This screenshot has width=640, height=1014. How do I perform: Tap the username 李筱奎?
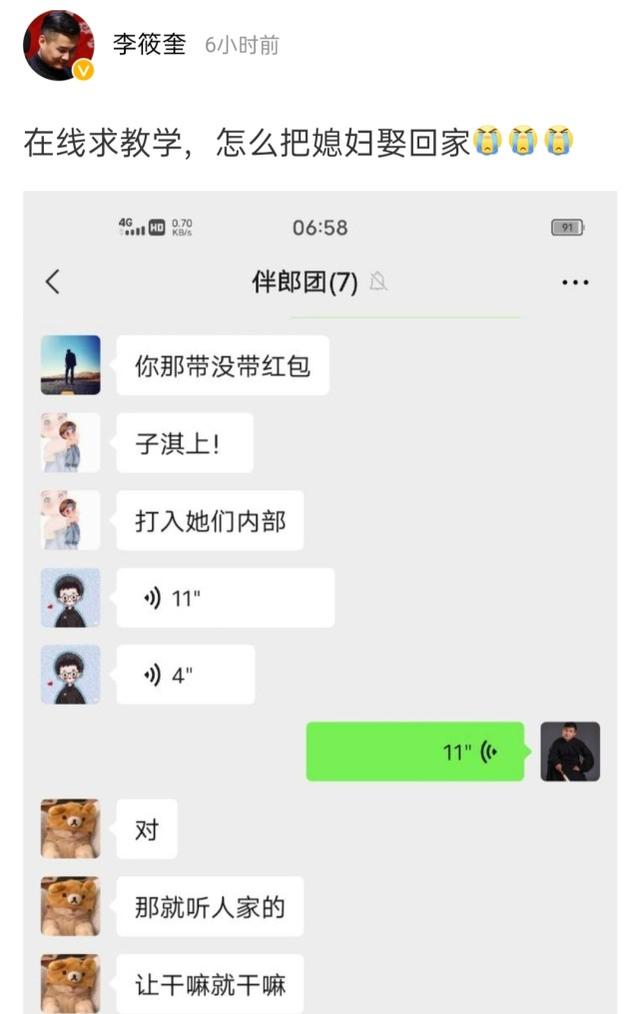tap(149, 45)
